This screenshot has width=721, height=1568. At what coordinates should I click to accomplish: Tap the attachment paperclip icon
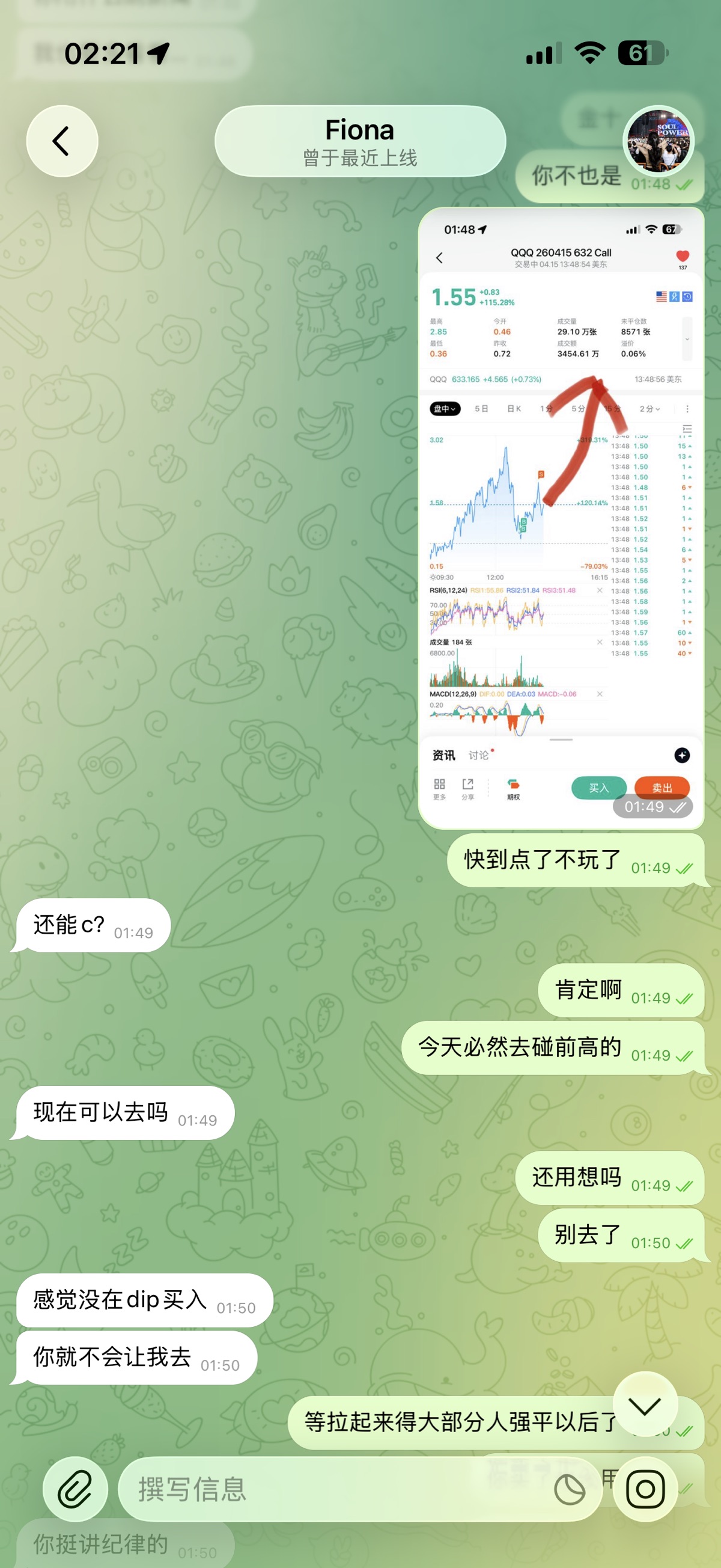(x=76, y=1489)
